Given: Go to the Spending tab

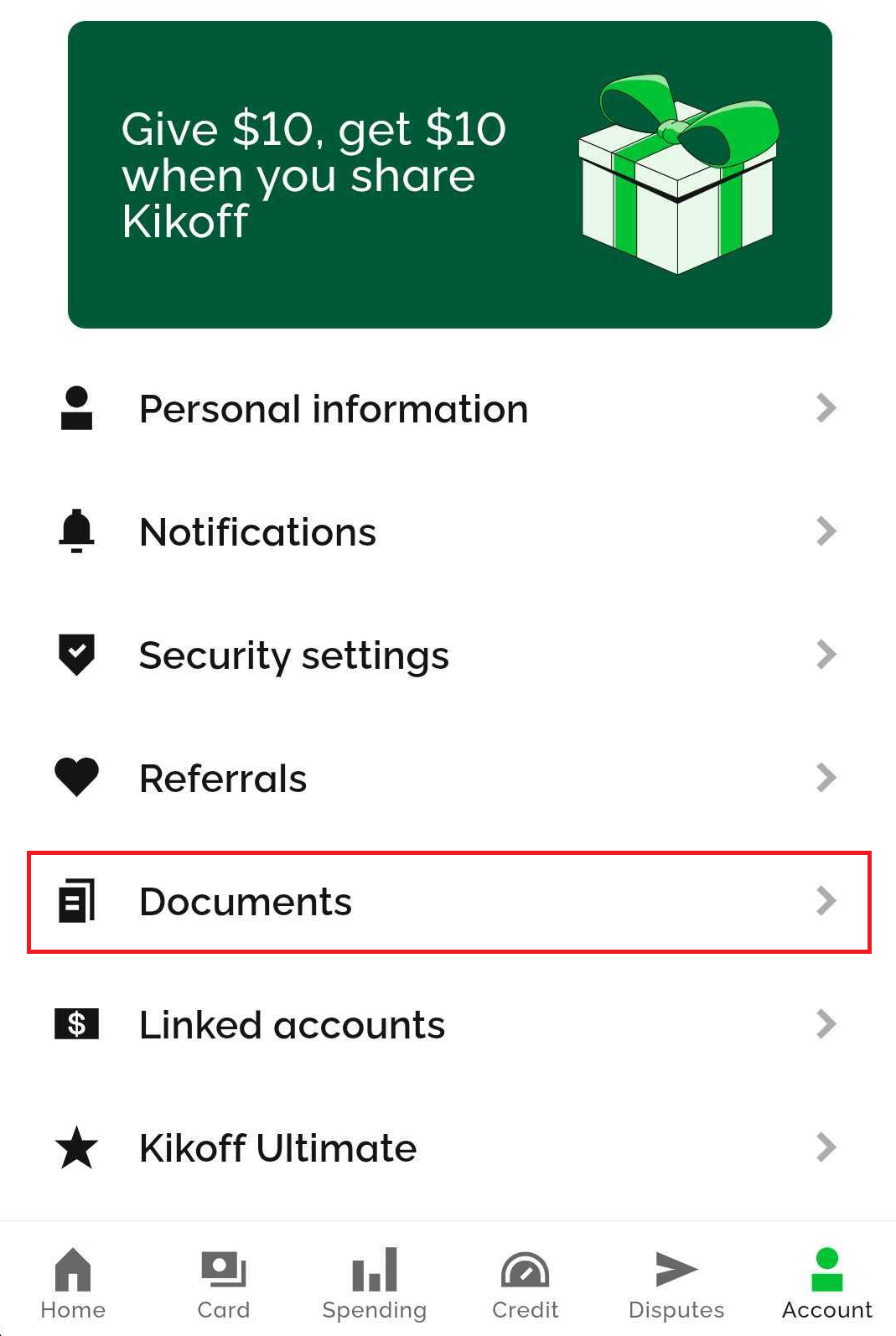Looking at the screenshot, I should (x=374, y=1283).
